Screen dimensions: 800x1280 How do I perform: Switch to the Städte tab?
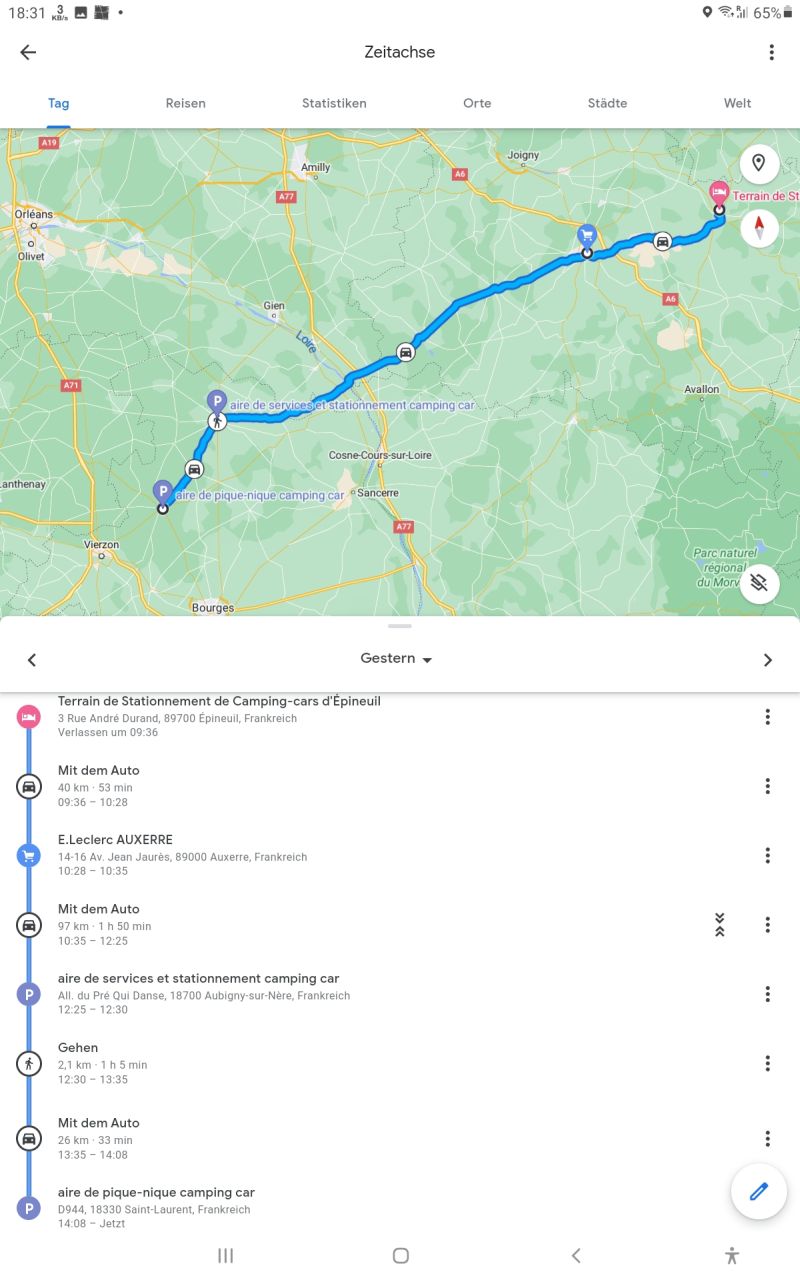607,103
